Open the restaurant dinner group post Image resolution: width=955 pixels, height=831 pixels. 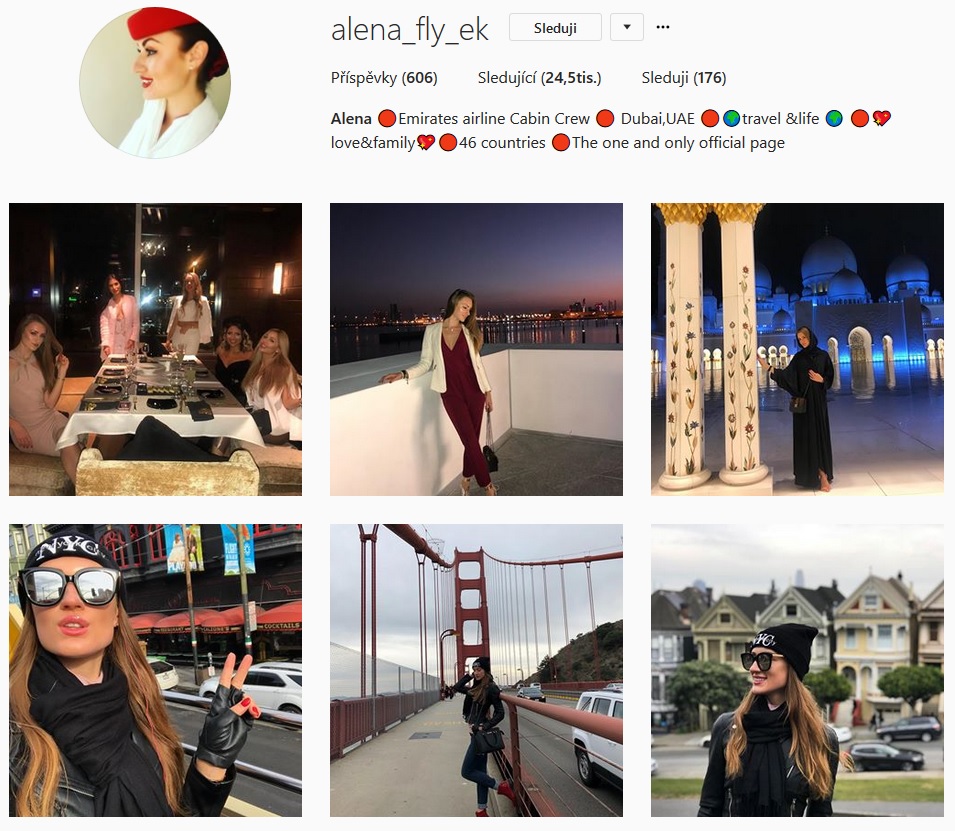tap(155, 349)
